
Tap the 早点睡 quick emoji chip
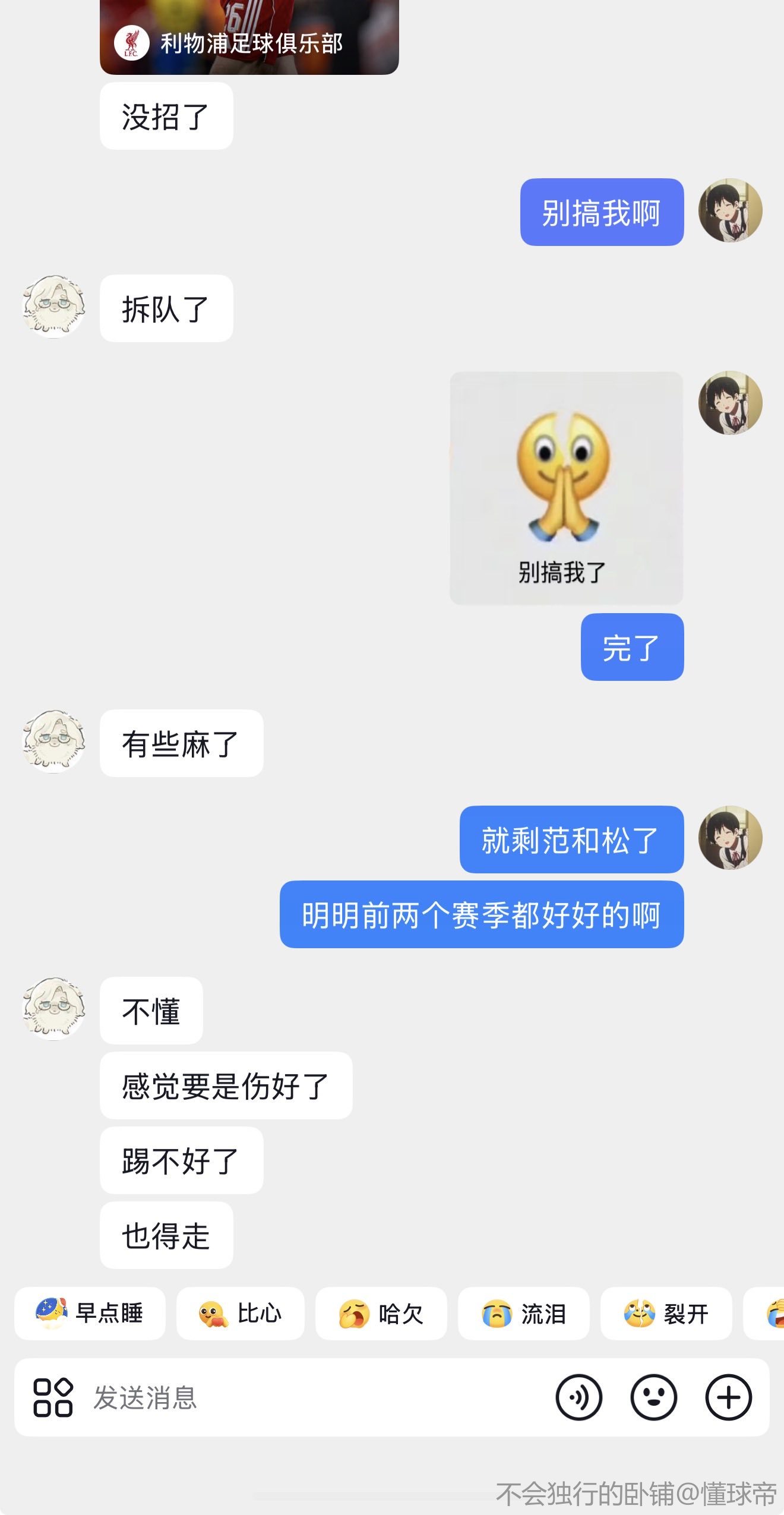pyautogui.click(x=90, y=1313)
